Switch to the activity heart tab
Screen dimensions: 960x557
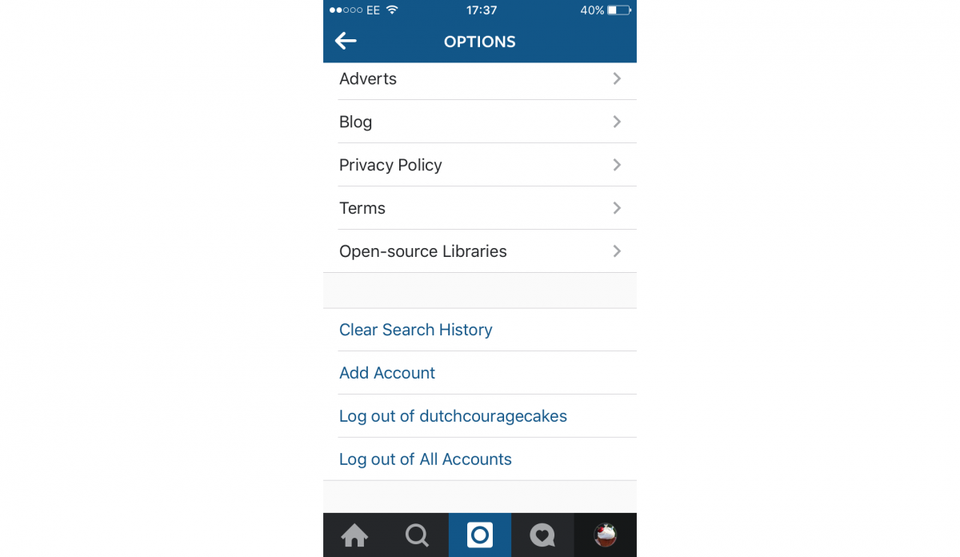[542, 536]
